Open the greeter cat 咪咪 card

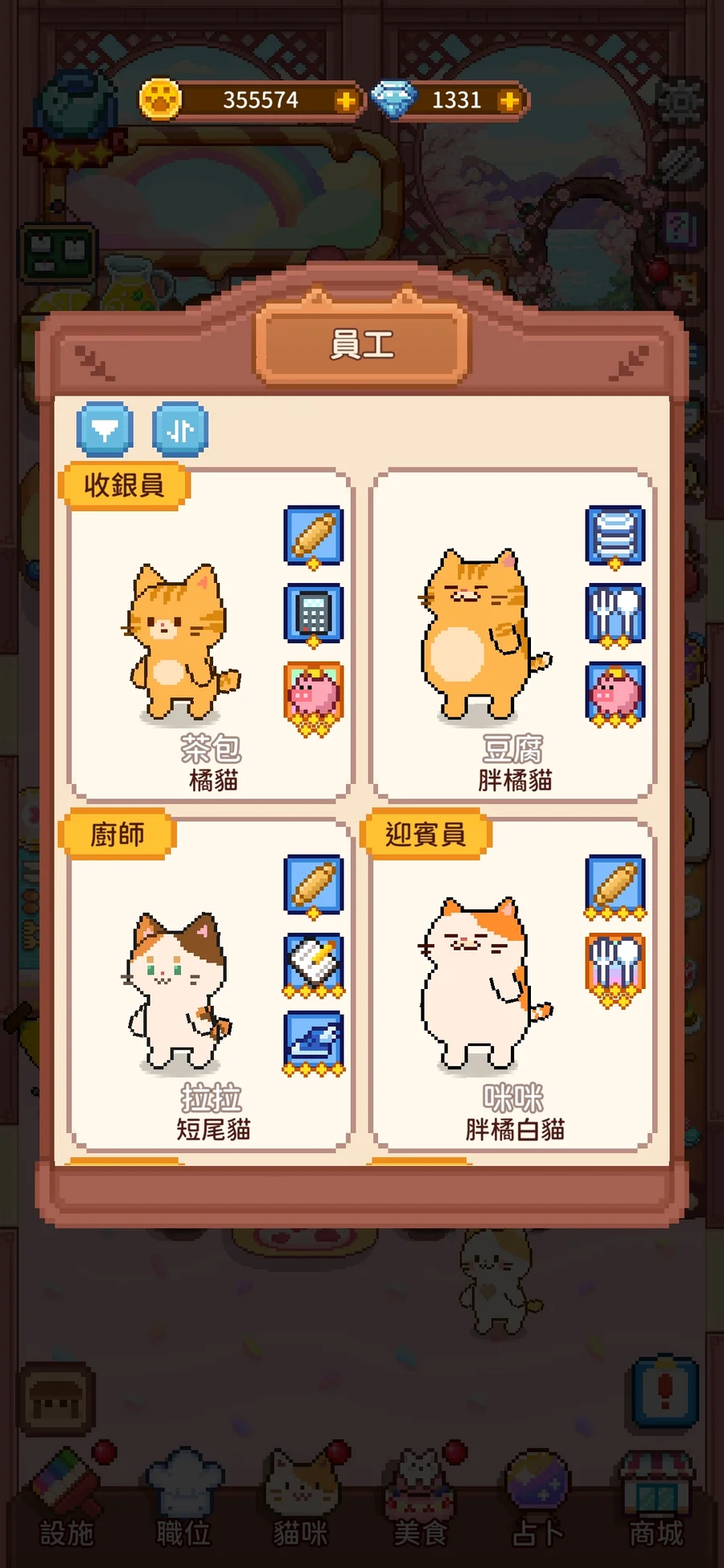(483, 989)
